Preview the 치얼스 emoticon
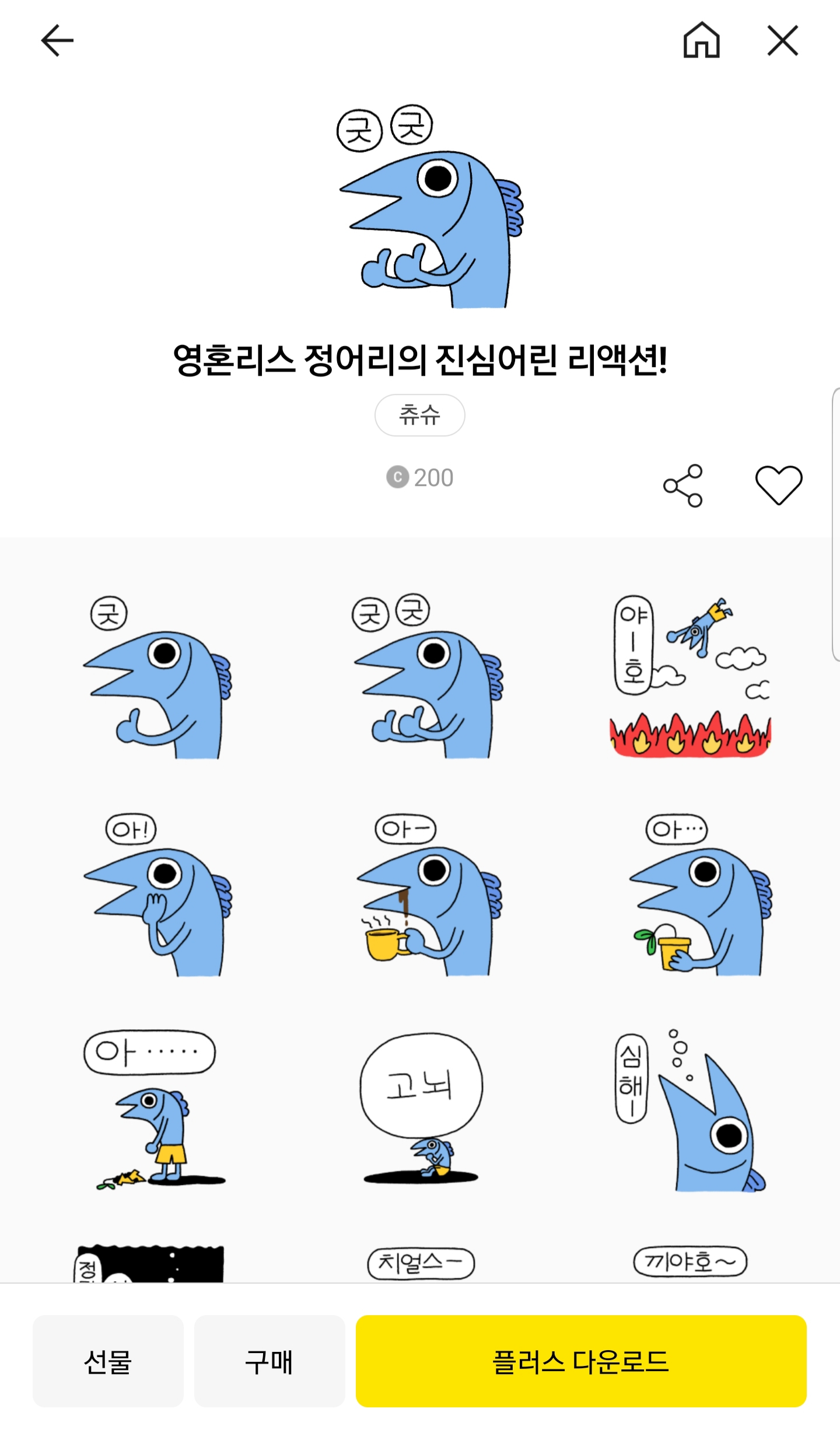The image size is (840, 1440). (421, 1264)
